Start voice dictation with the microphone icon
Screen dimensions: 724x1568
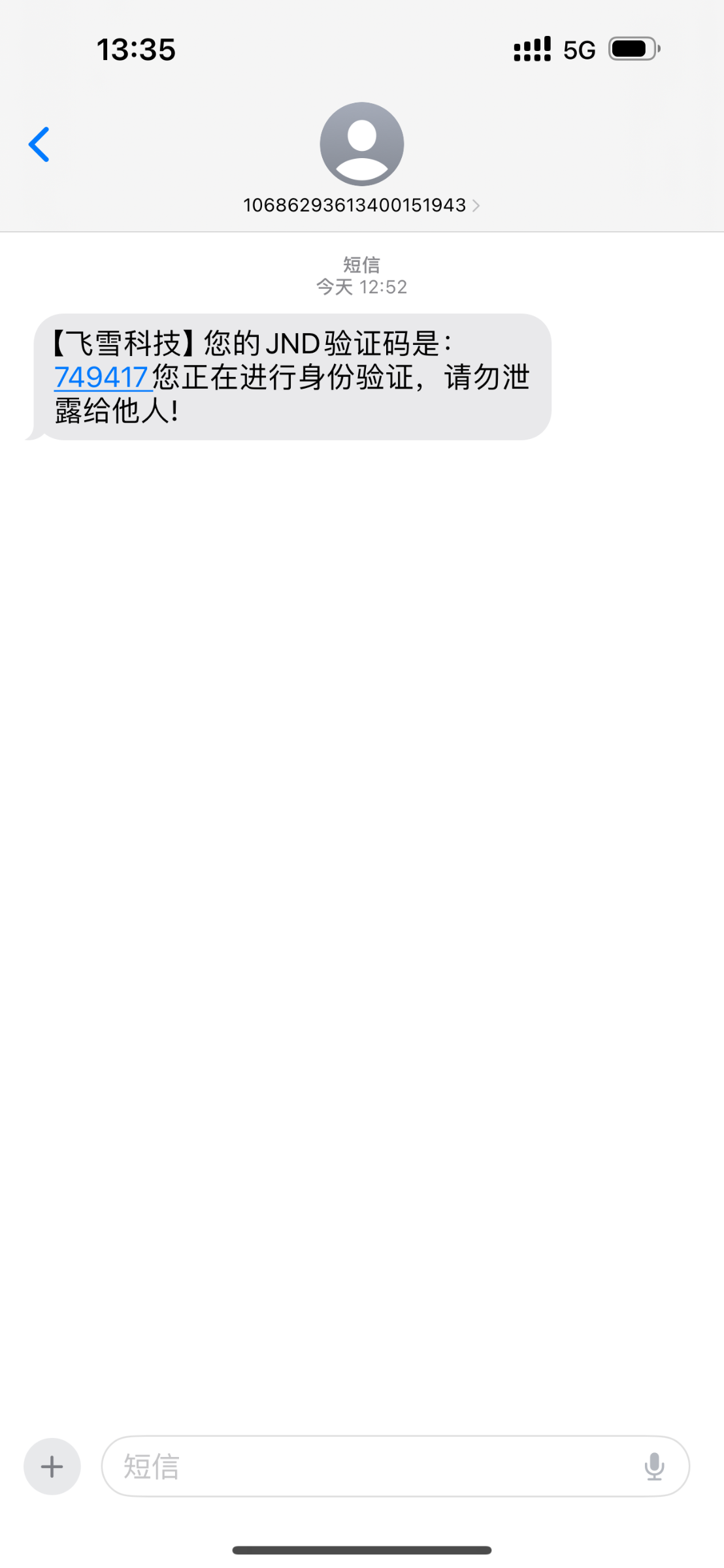(x=654, y=1467)
